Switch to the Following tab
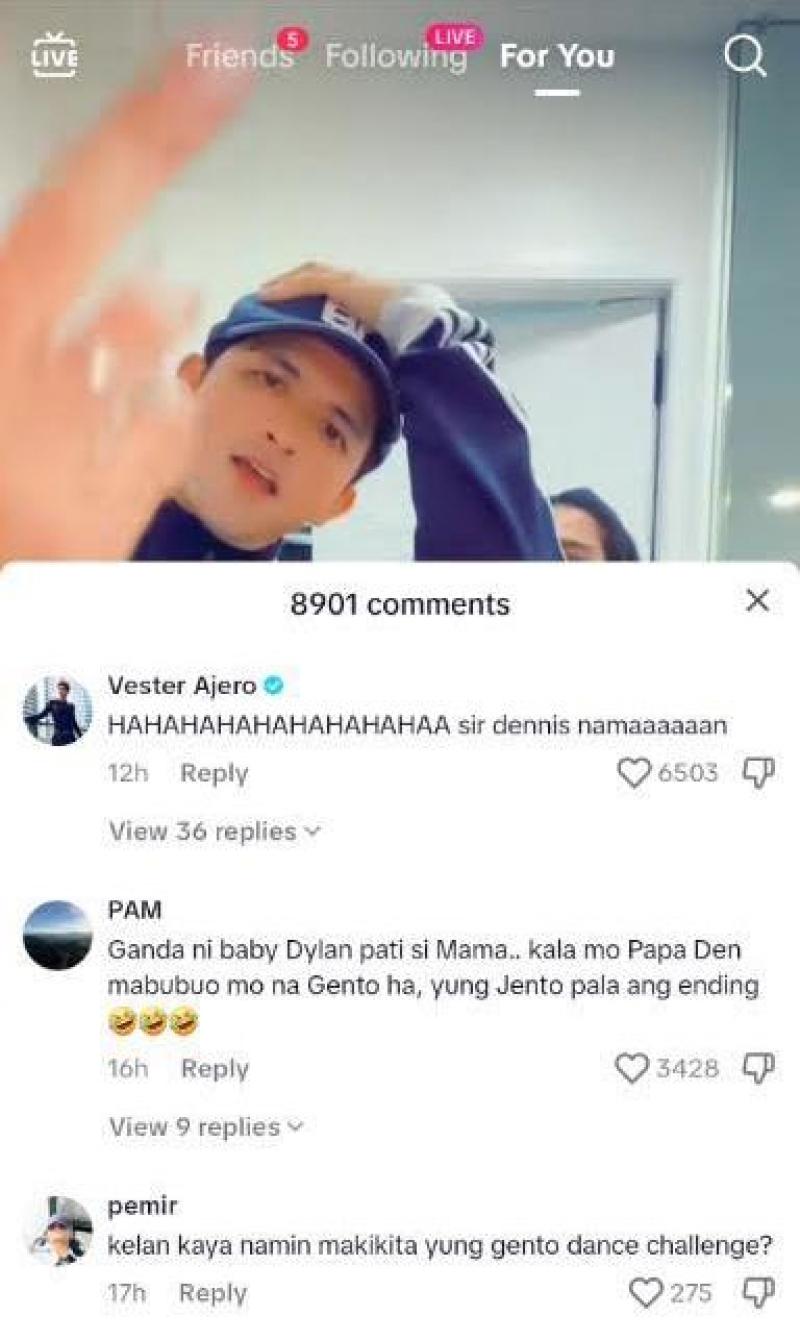800x1340 pixels. coord(396,57)
